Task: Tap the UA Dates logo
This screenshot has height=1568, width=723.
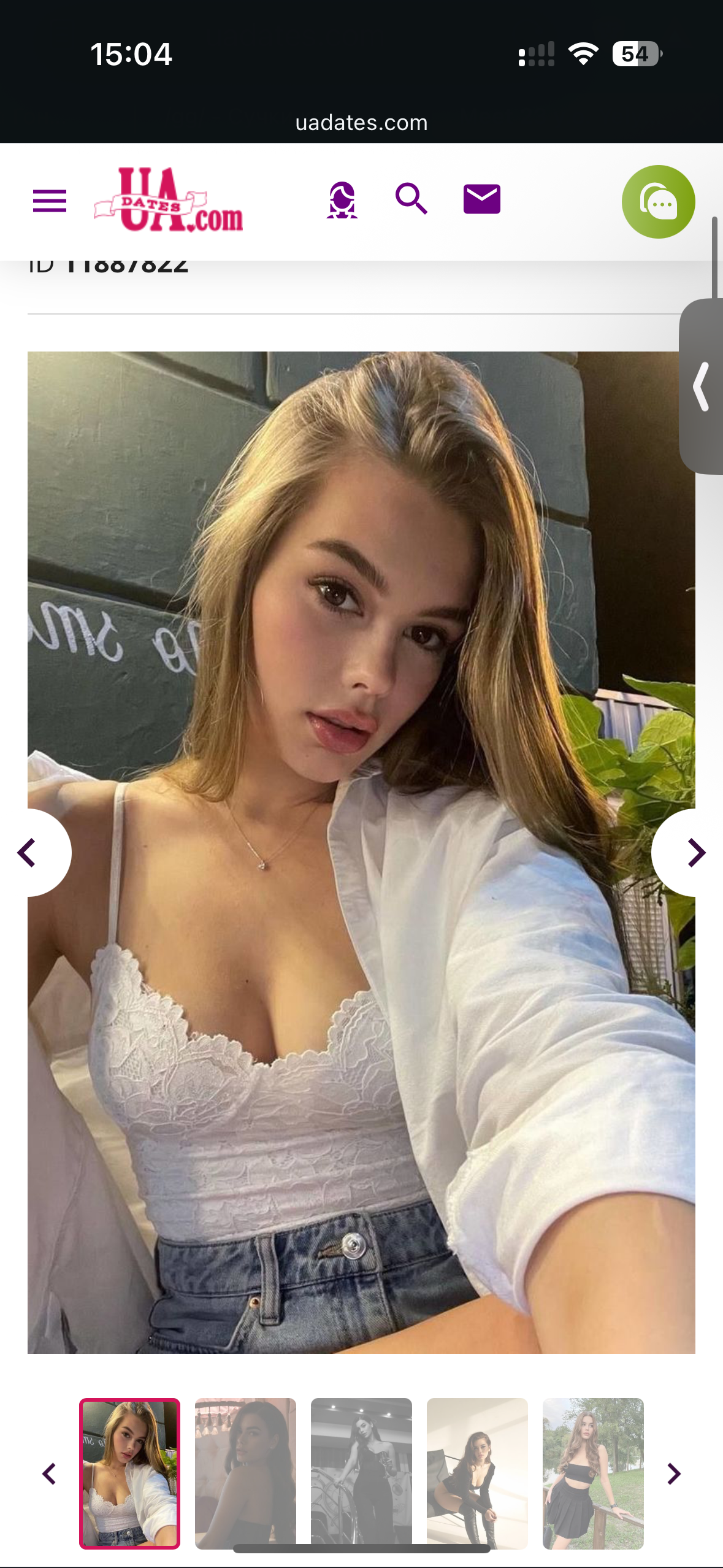Action: point(169,201)
